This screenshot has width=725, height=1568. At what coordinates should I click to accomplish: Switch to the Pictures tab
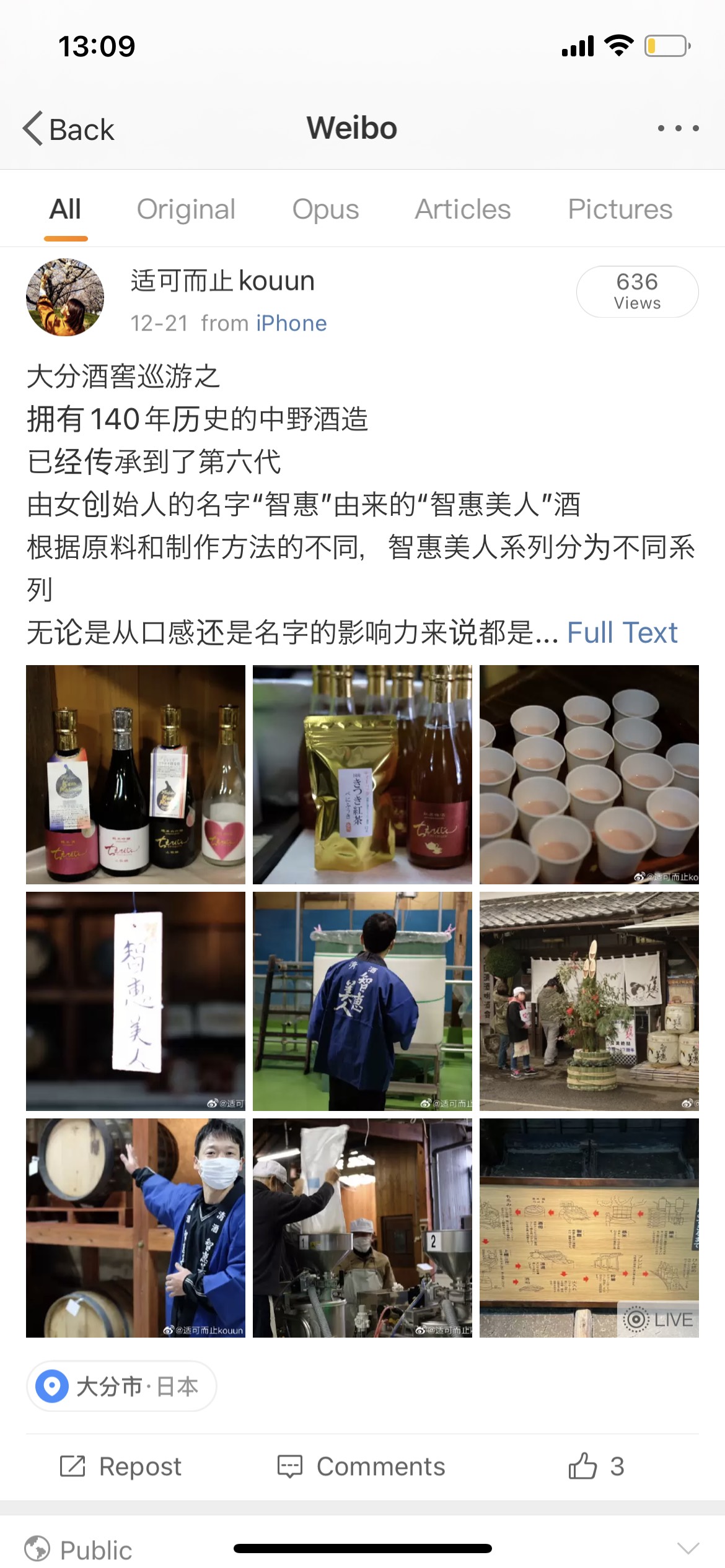coord(620,209)
